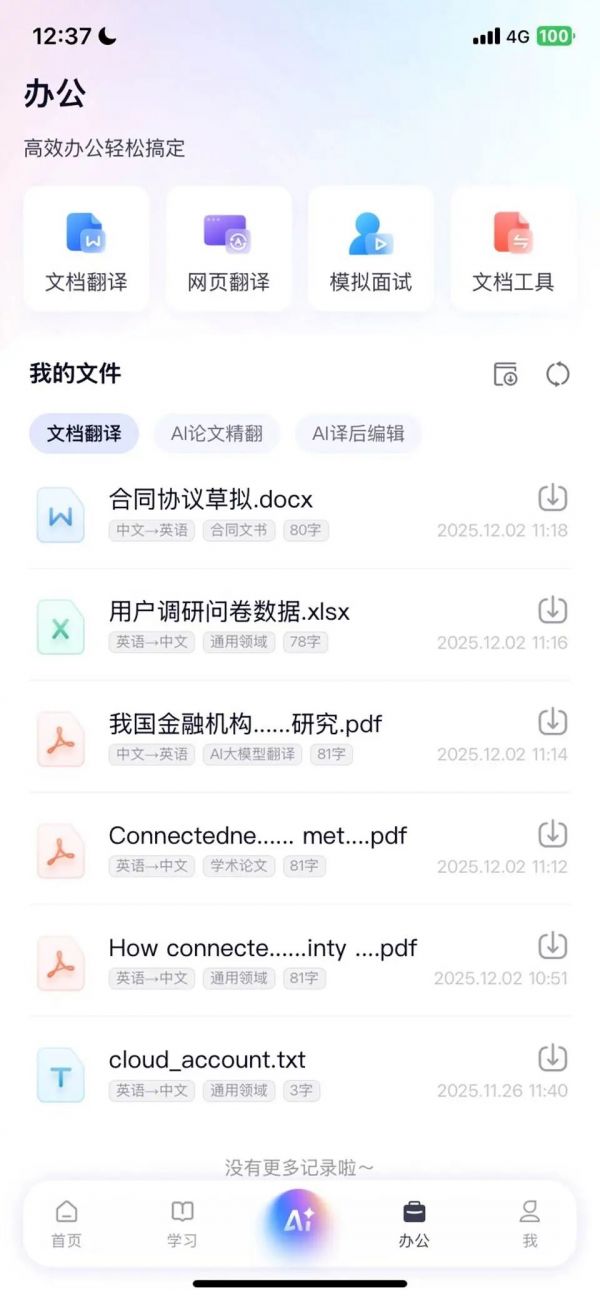
Task: Switch to AI译后编辑 filter chip
Action: [x=358, y=434]
